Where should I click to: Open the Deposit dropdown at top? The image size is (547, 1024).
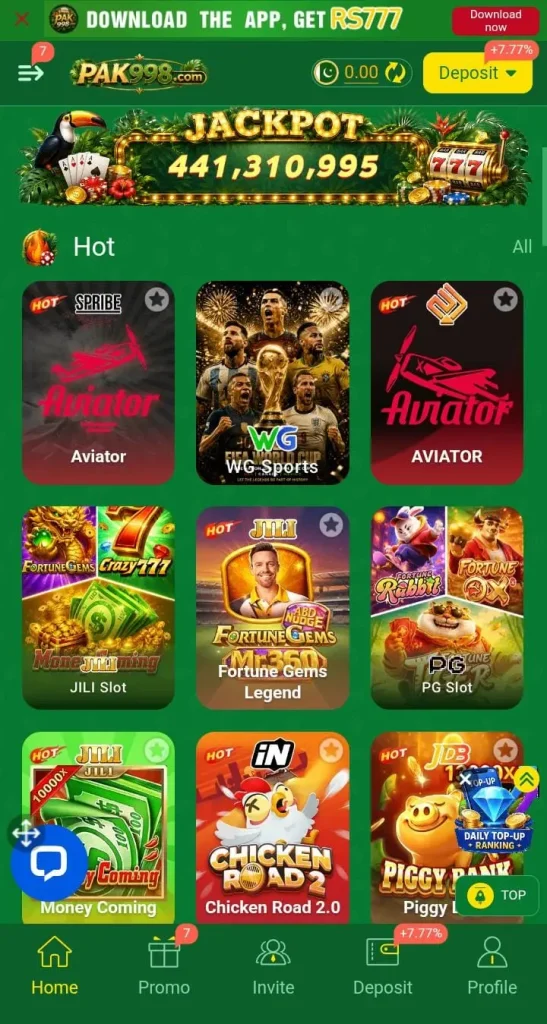point(478,72)
